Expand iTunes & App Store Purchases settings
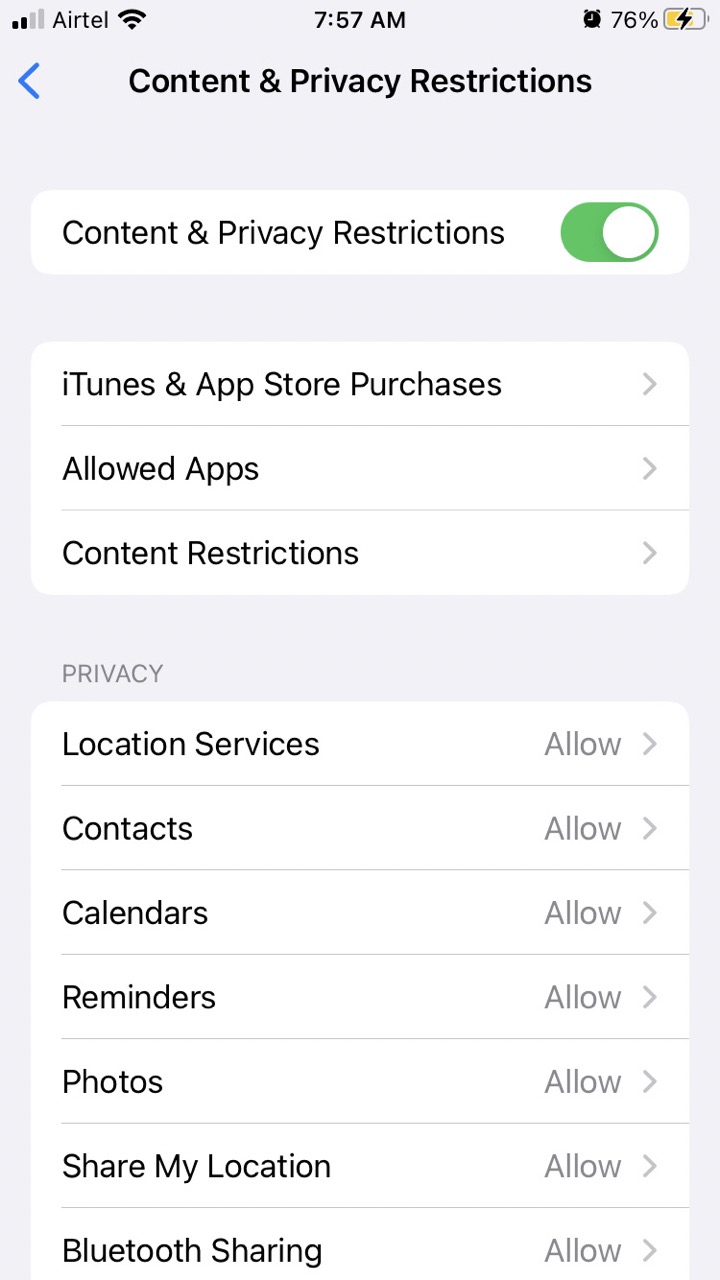Screen dimensions: 720x1280 (x=360, y=384)
